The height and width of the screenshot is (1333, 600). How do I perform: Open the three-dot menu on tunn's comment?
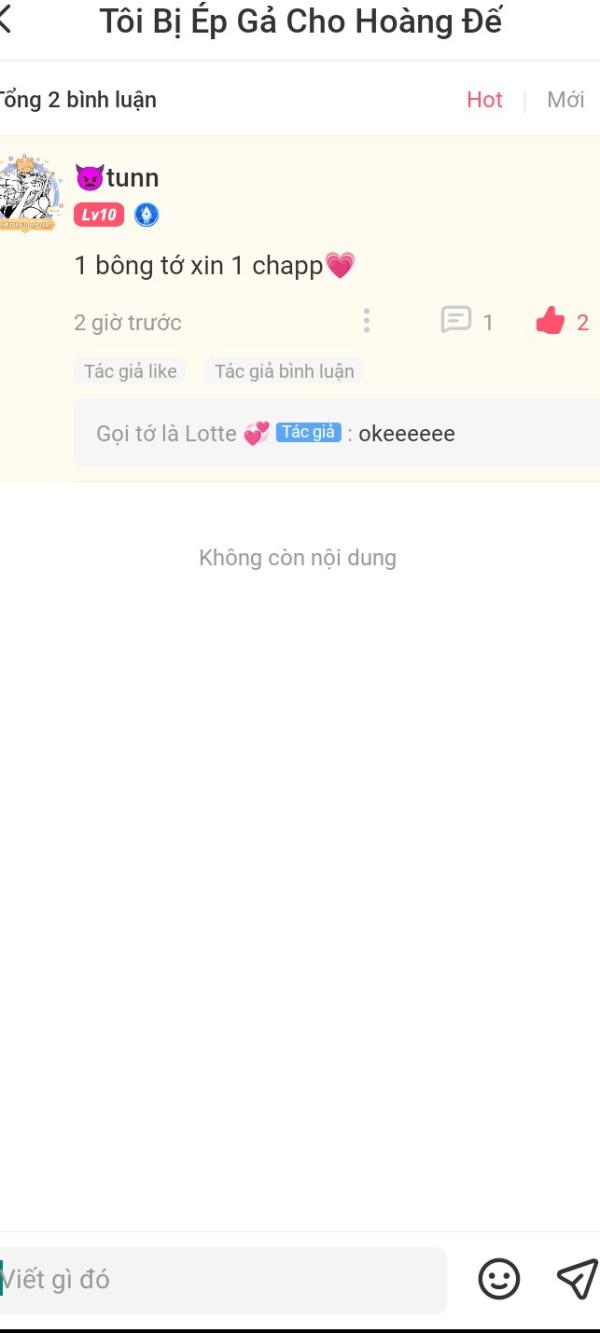click(x=366, y=321)
